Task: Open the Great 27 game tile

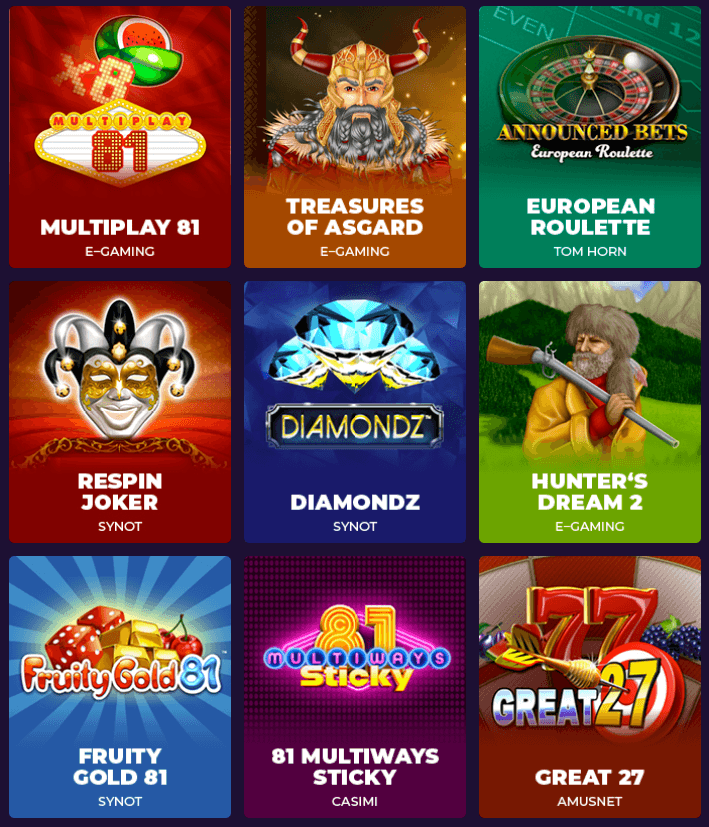Action: click(590, 687)
